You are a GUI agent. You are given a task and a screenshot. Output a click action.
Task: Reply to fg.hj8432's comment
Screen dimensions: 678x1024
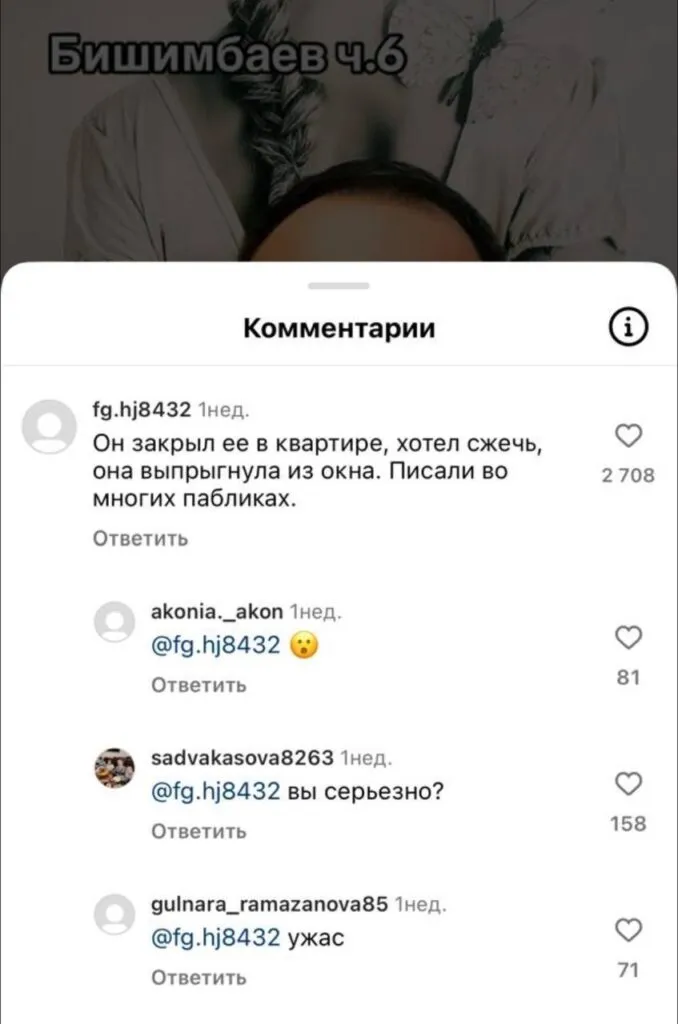pyautogui.click(x=140, y=539)
